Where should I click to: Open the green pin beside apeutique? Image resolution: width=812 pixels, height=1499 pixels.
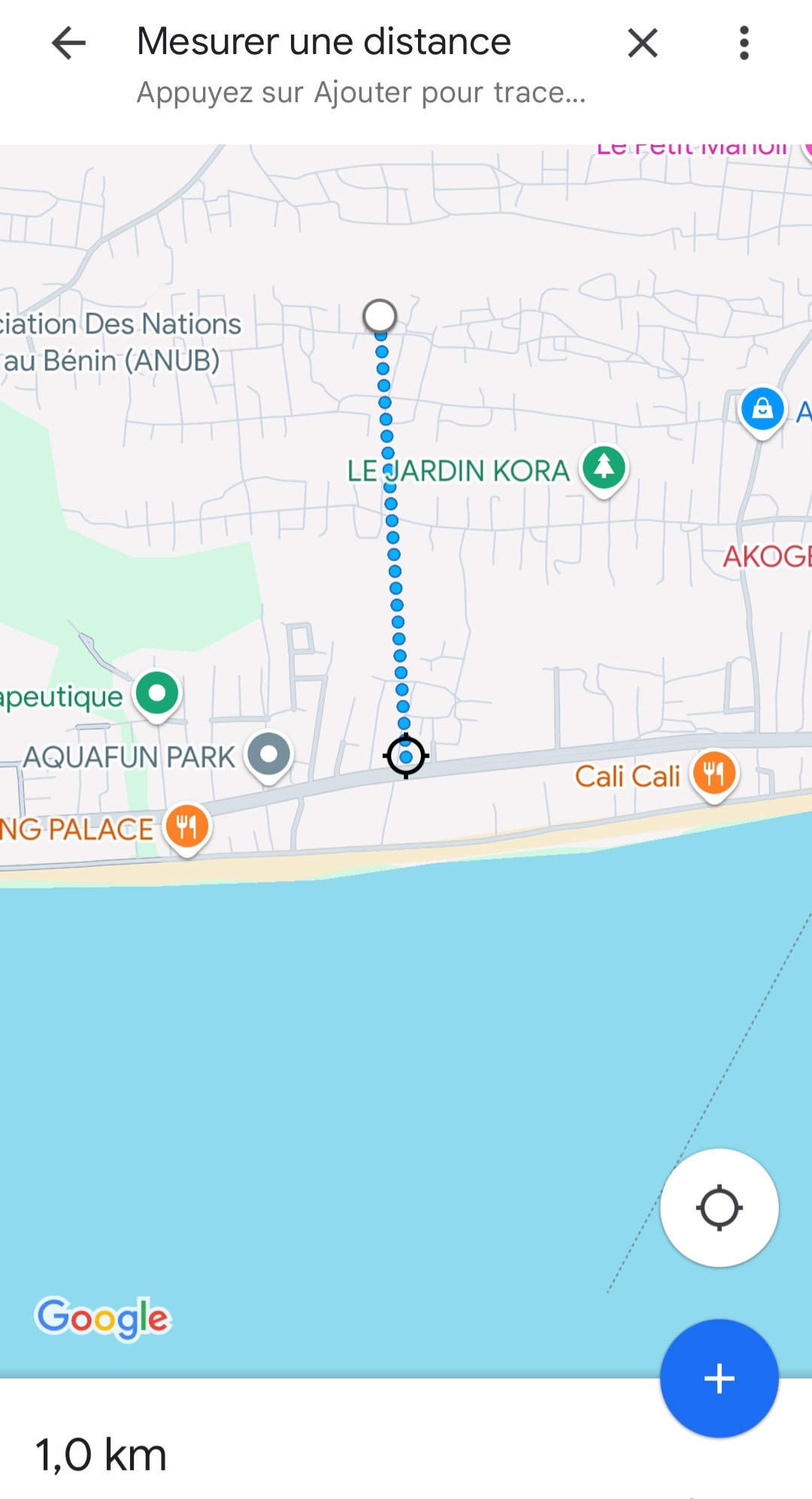(x=157, y=696)
